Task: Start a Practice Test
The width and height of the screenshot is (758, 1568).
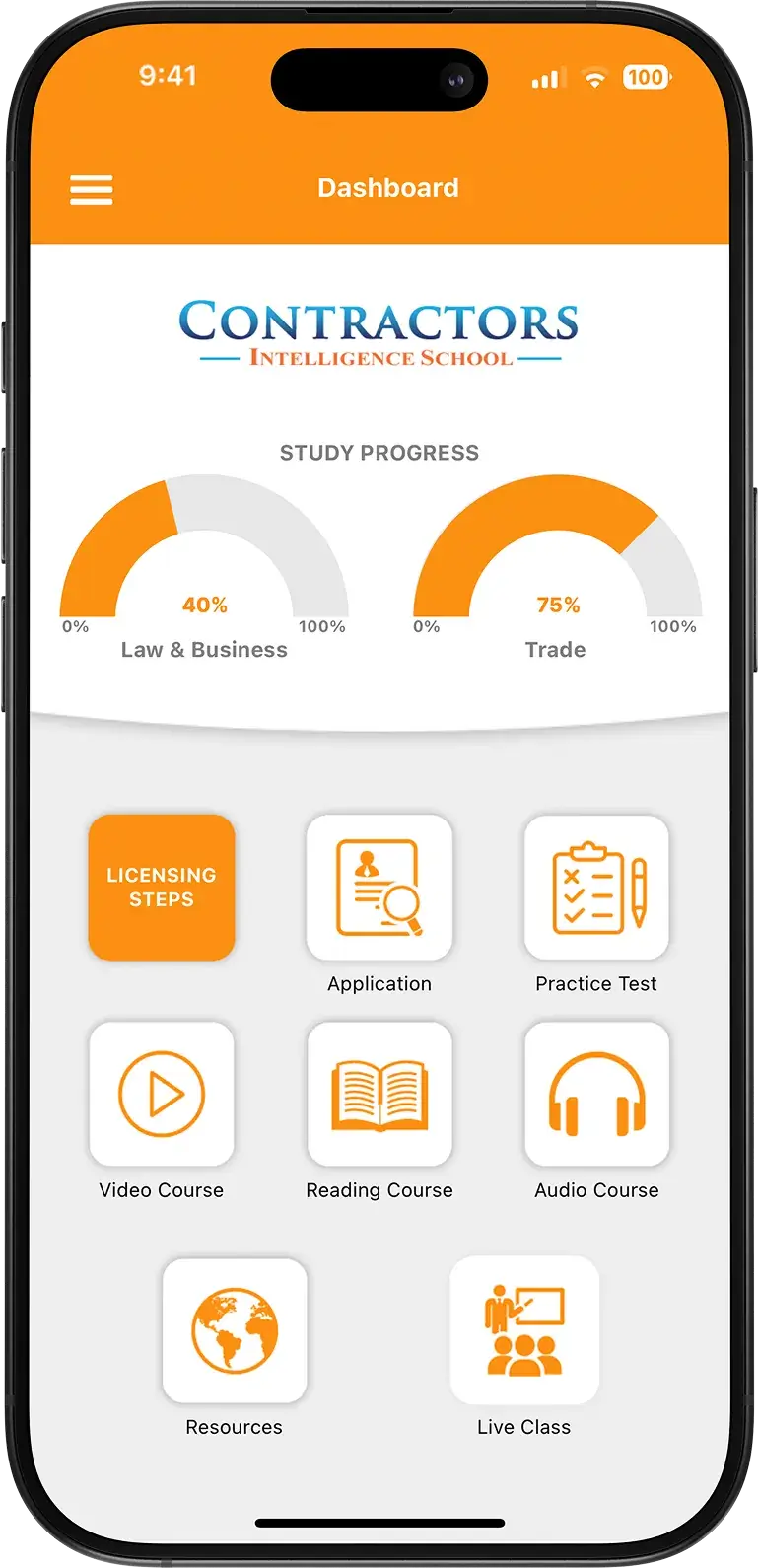Action: point(596,888)
